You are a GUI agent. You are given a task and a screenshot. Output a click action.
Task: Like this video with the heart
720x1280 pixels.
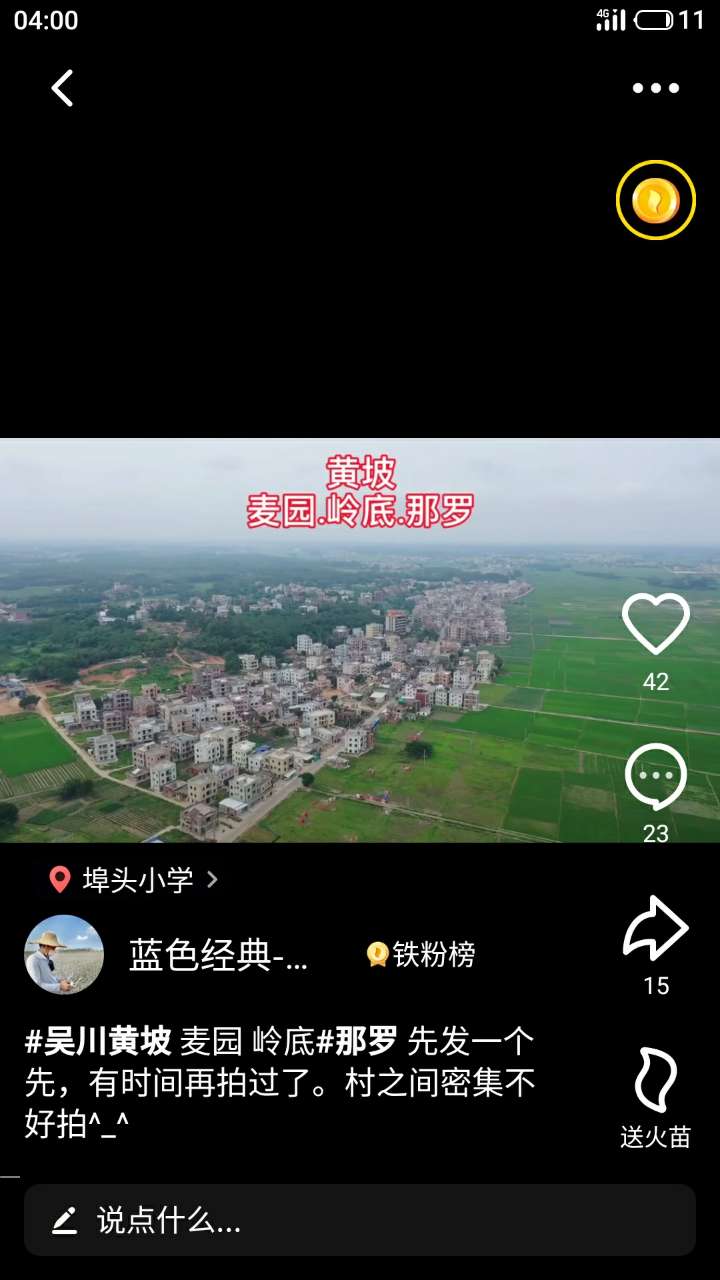(x=656, y=625)
